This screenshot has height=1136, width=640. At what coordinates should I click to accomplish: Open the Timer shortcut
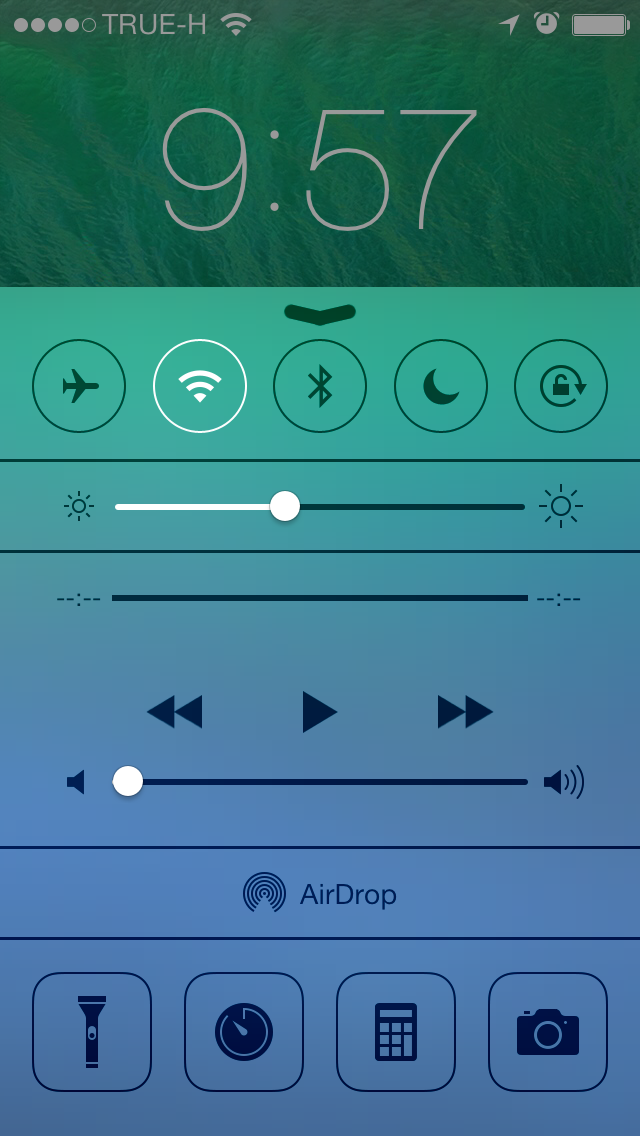(x=244, y=1032)
